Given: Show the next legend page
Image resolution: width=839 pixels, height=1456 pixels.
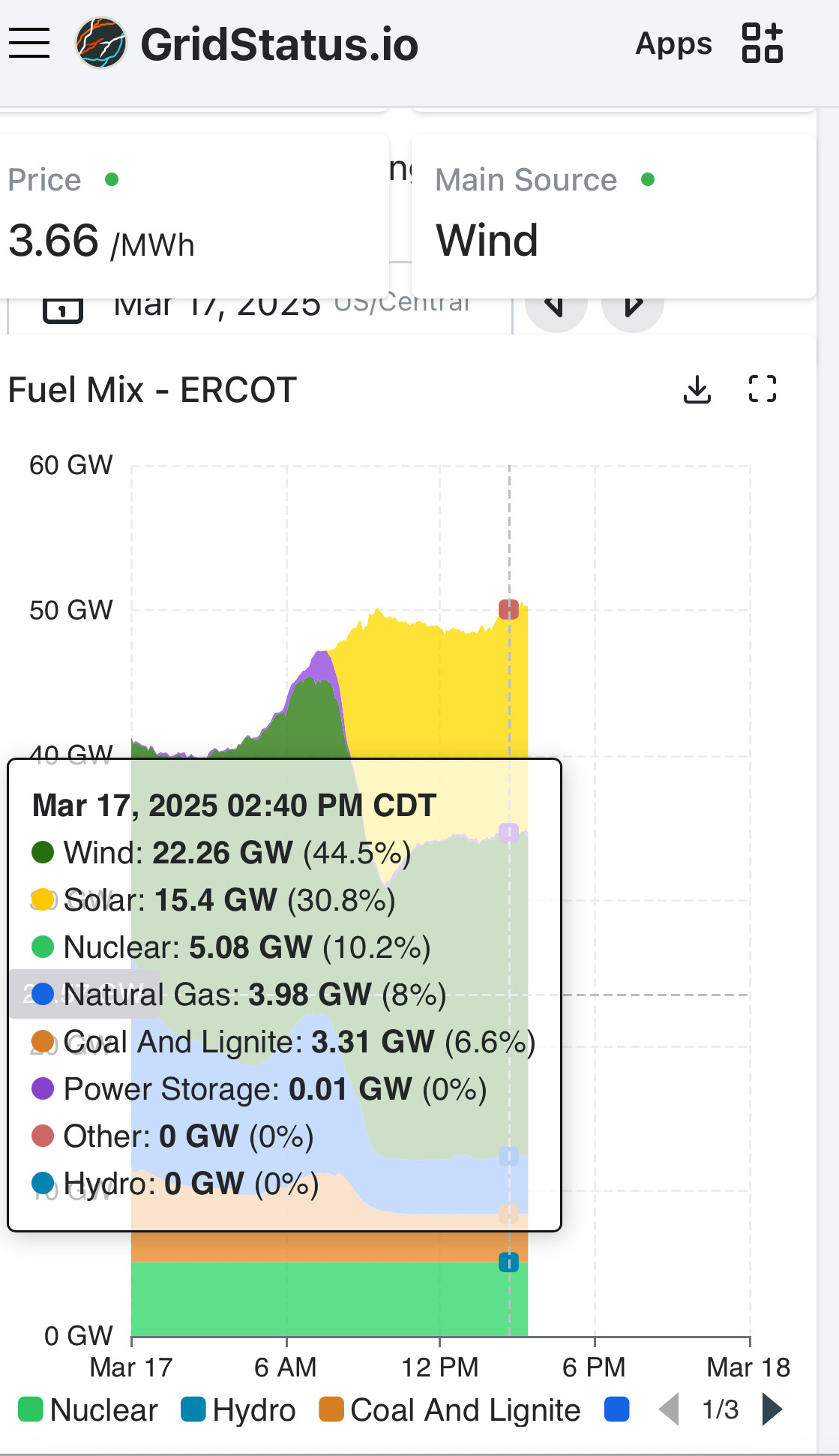Looking at the screenshot, I should 772,1409.
